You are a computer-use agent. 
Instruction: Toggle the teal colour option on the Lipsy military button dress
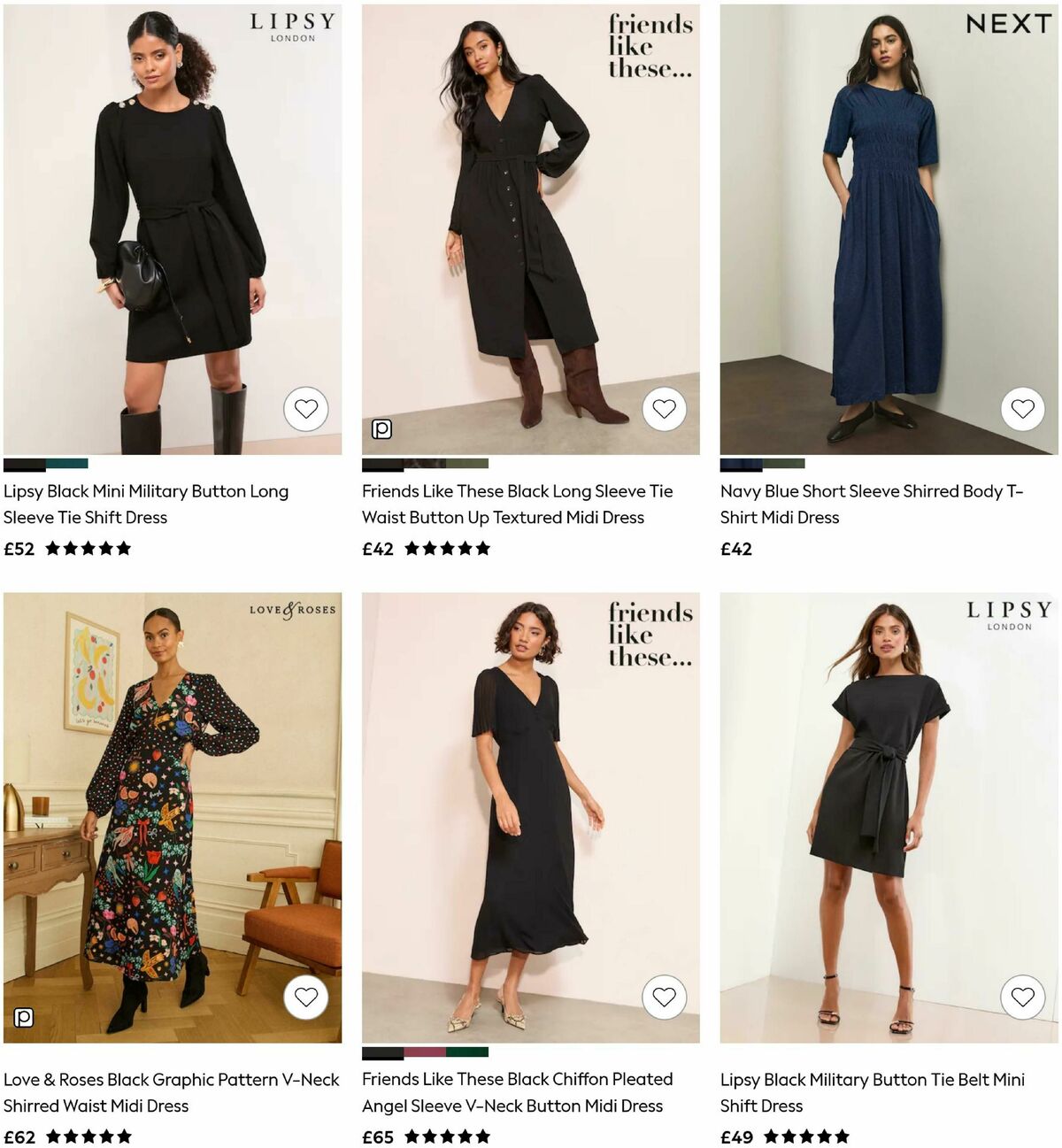tap(67, 463)
